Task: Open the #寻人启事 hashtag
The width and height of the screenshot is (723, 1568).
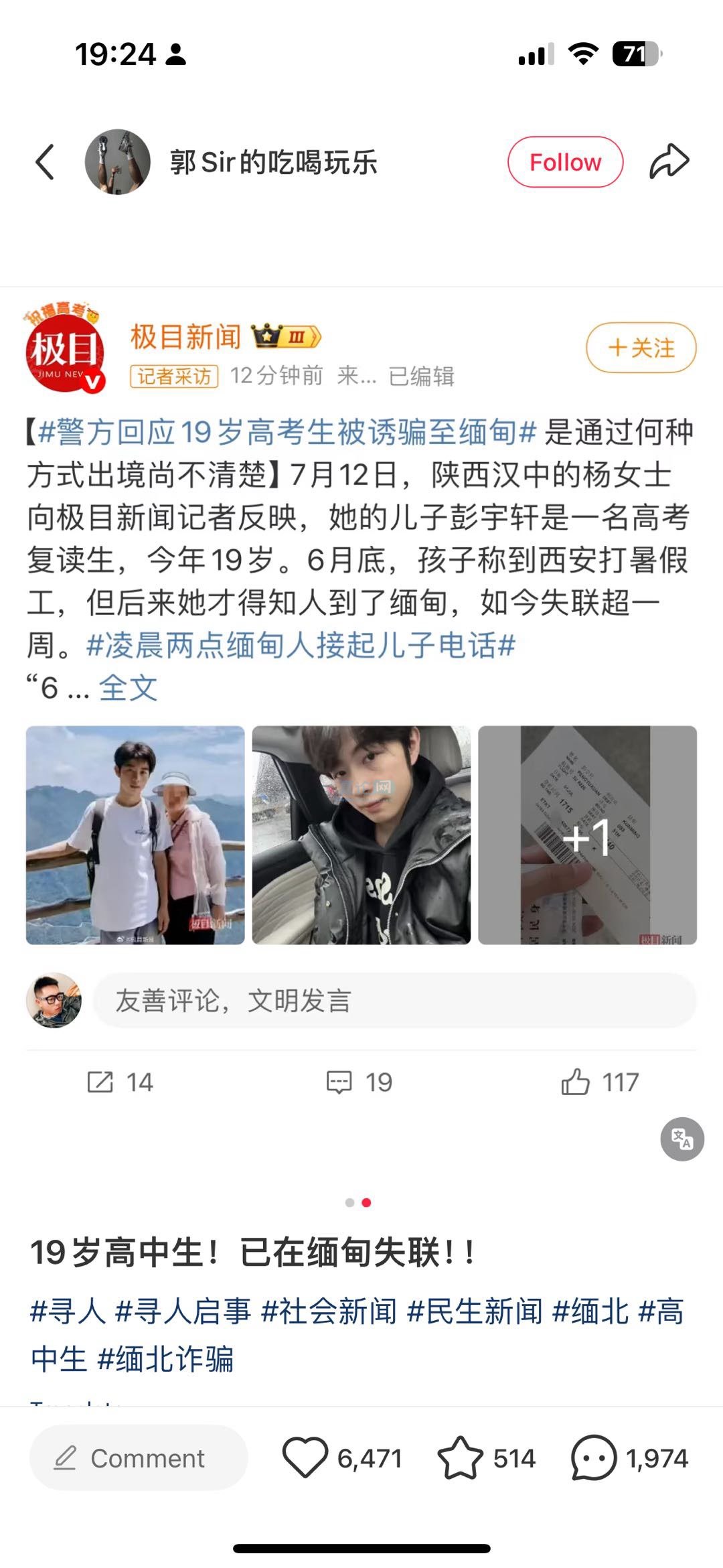Action: (x=183, y=1311)
